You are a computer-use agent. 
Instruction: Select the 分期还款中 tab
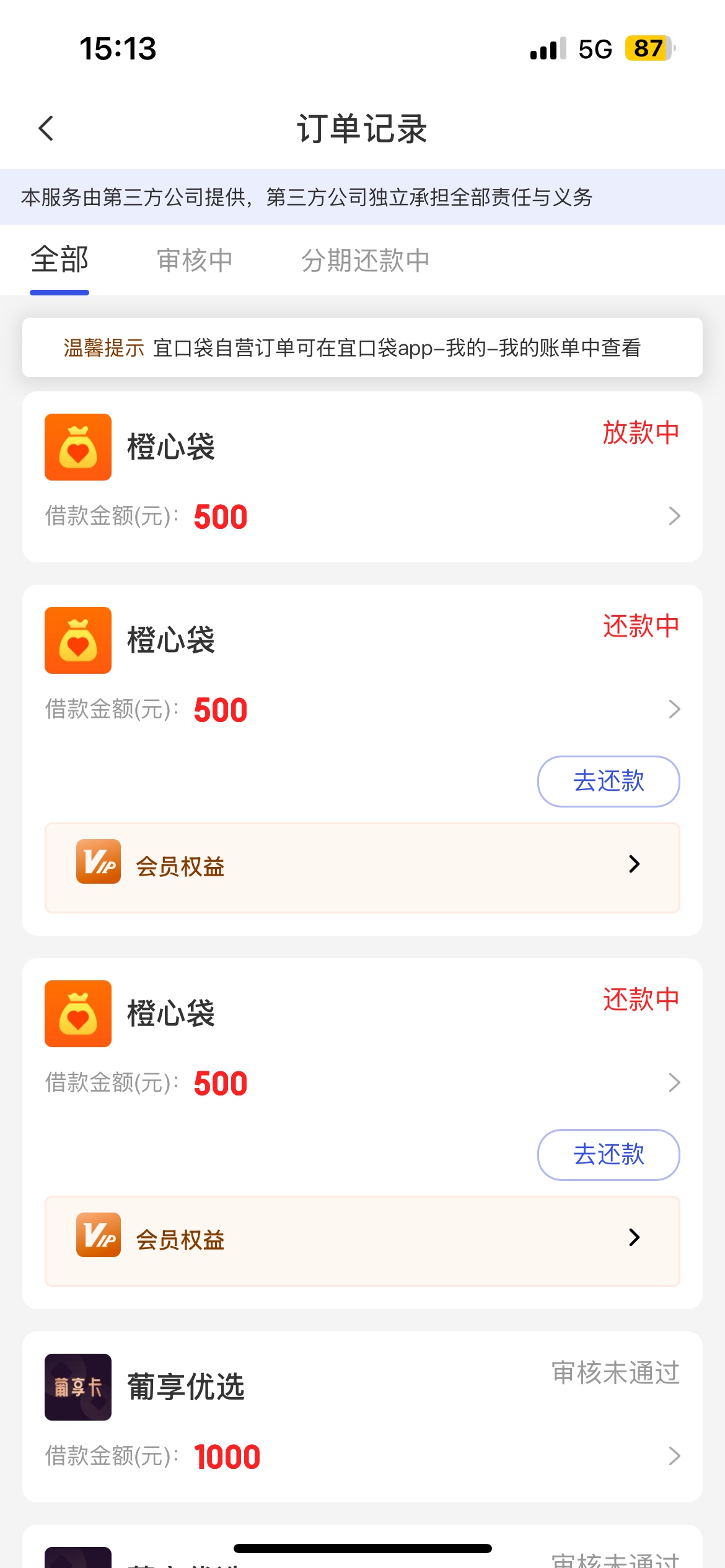point(366,260)
